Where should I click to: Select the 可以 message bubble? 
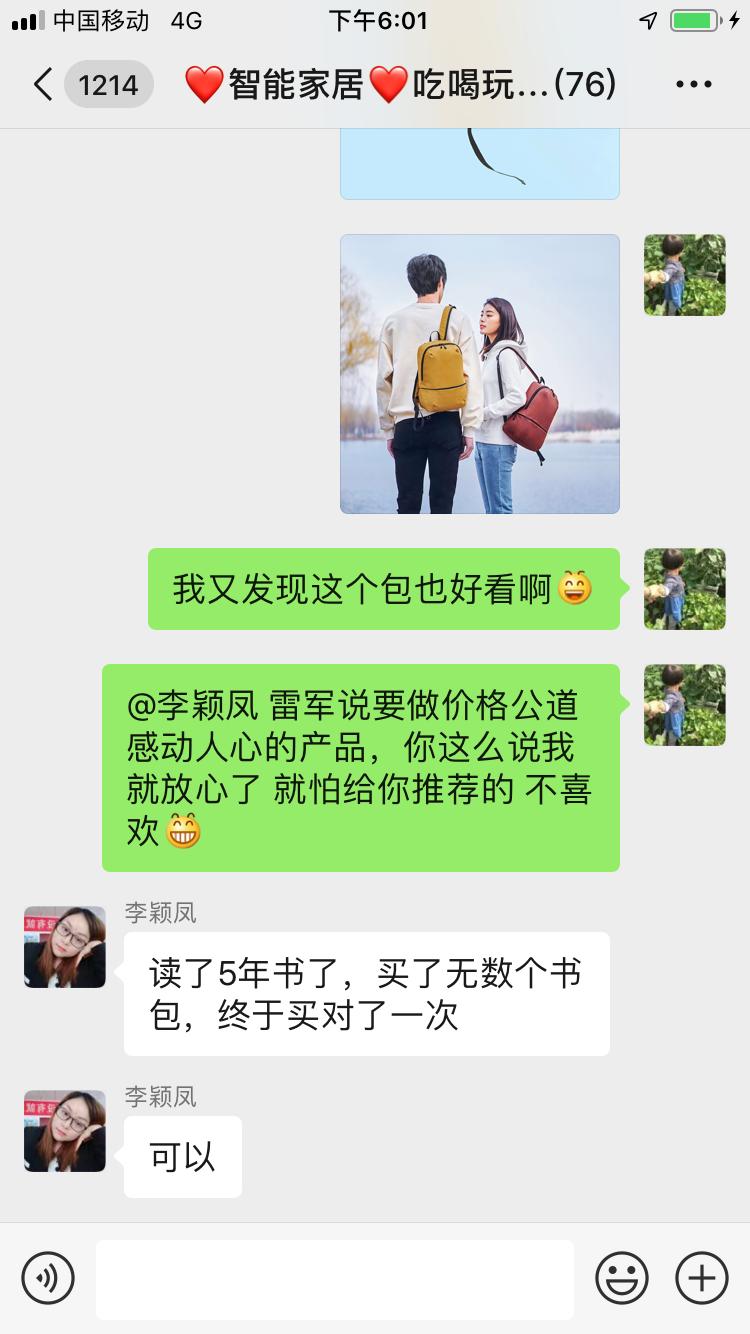coord(180,1156)
